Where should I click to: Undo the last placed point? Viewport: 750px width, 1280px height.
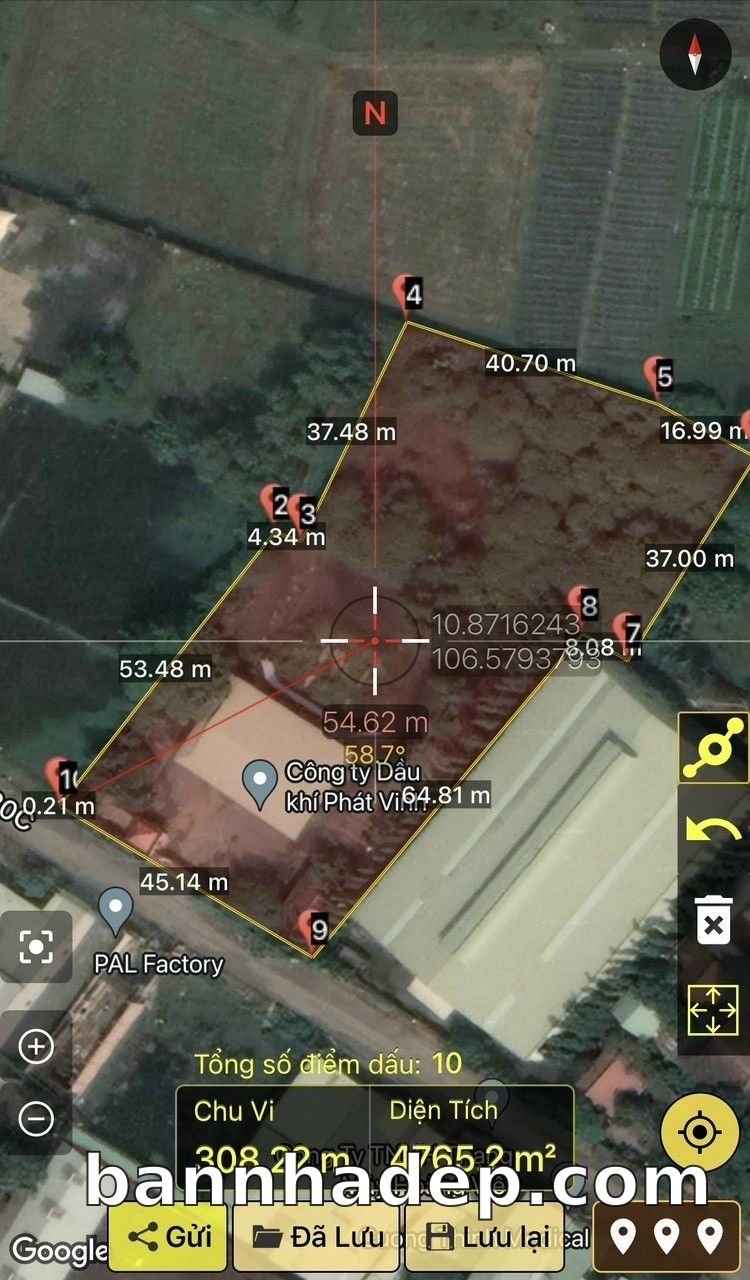(713, 828)
